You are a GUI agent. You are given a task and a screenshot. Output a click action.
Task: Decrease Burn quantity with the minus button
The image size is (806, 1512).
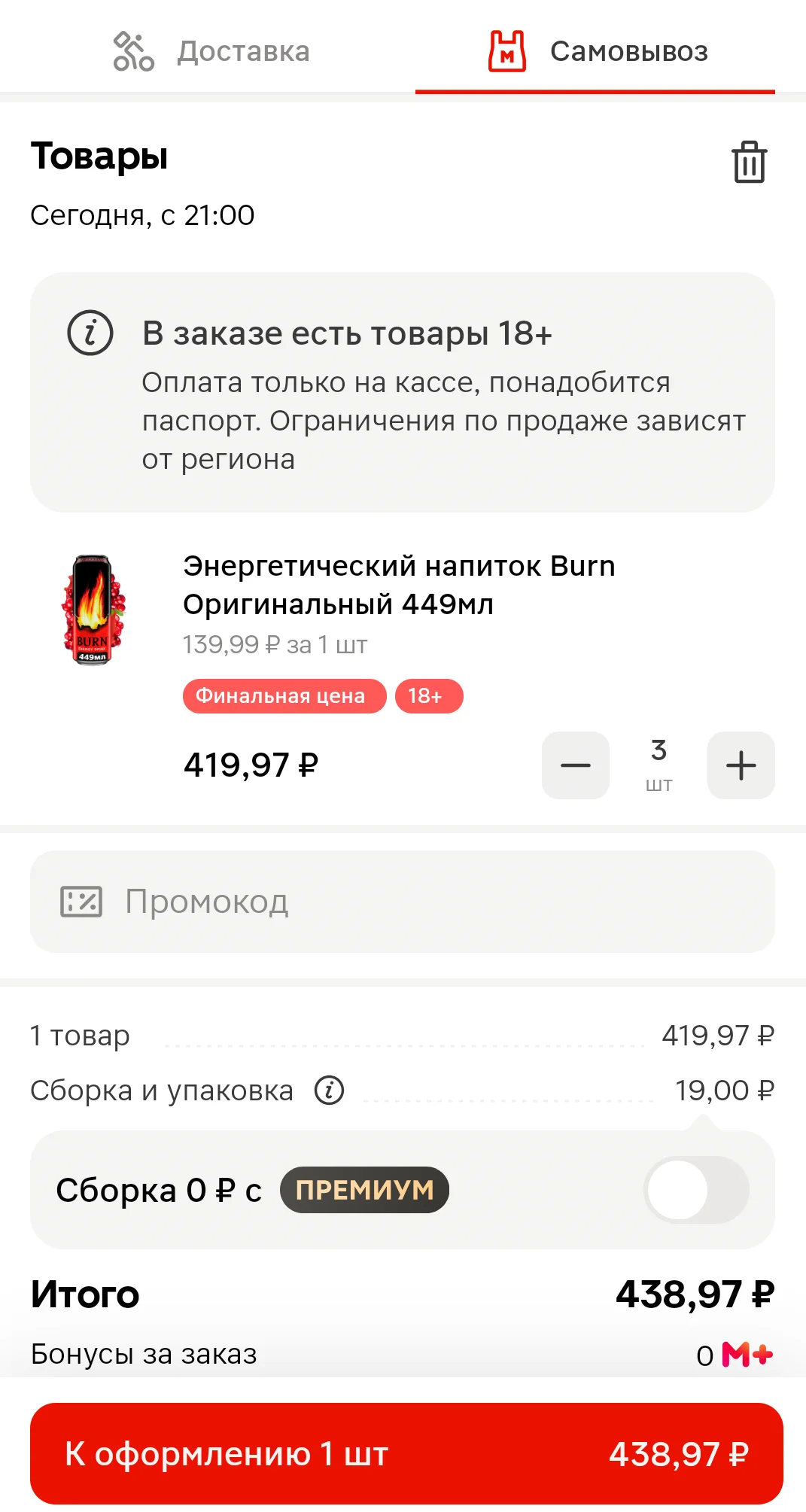[x=576, y=765]
